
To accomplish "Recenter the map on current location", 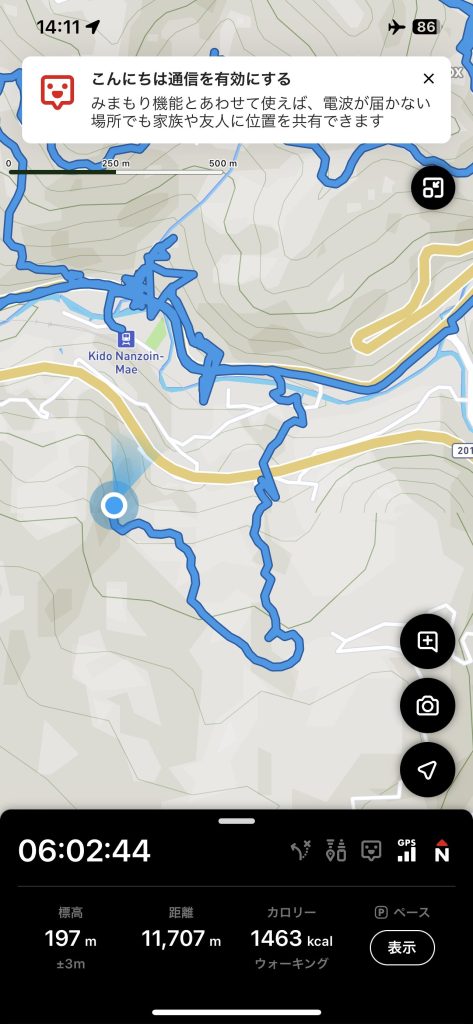I will [x=427, y=770].
